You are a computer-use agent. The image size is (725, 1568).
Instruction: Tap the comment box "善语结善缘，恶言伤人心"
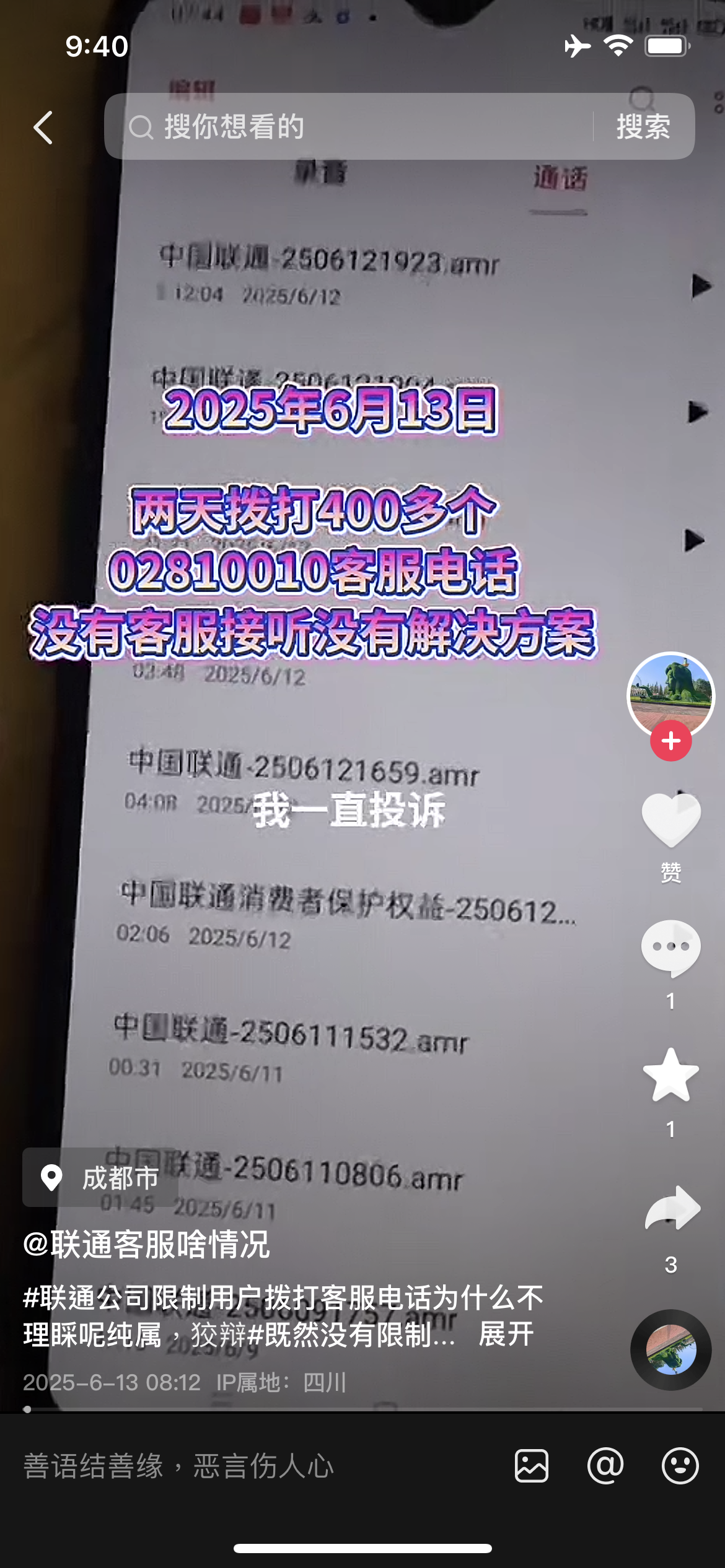248,1466
